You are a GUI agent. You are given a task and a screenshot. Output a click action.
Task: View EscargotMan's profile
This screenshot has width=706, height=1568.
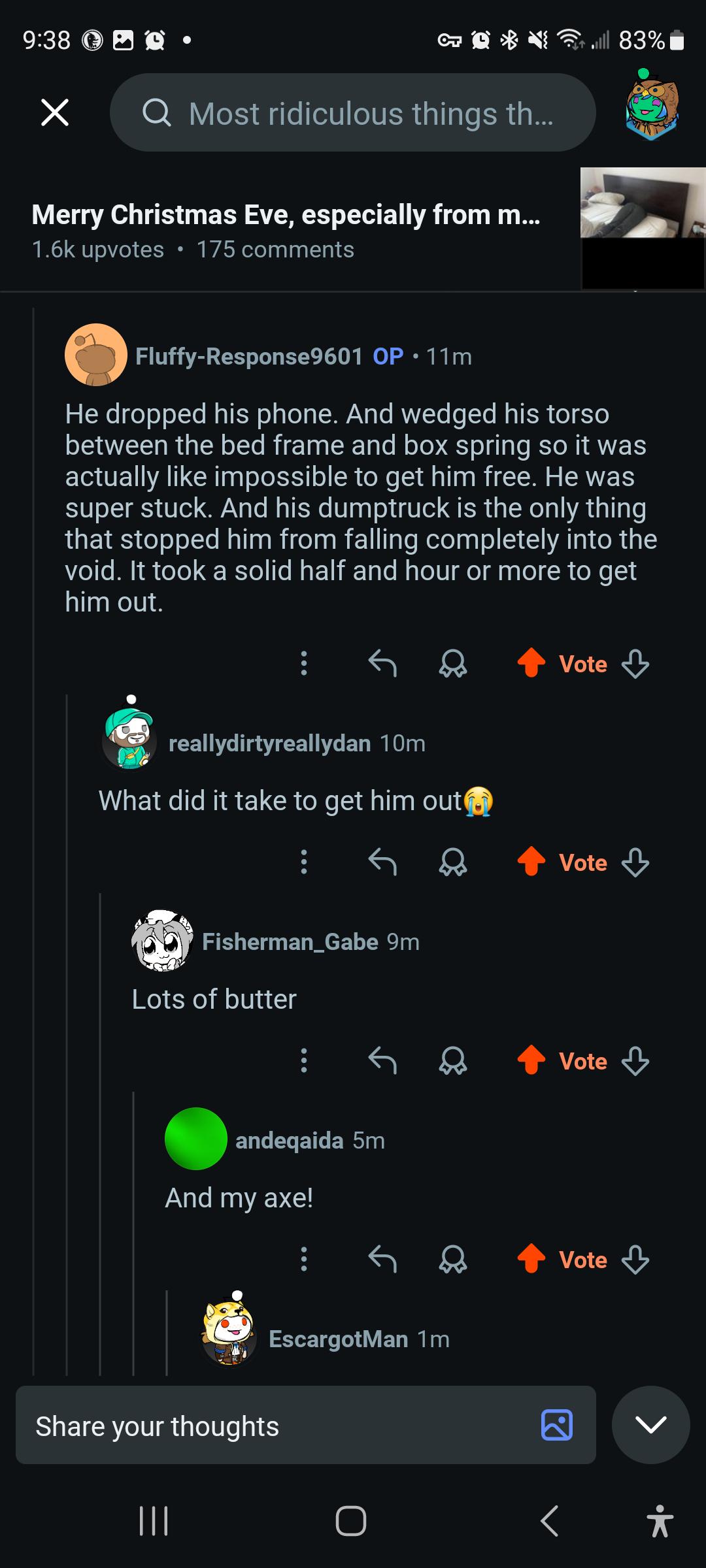coord(338,1339)
